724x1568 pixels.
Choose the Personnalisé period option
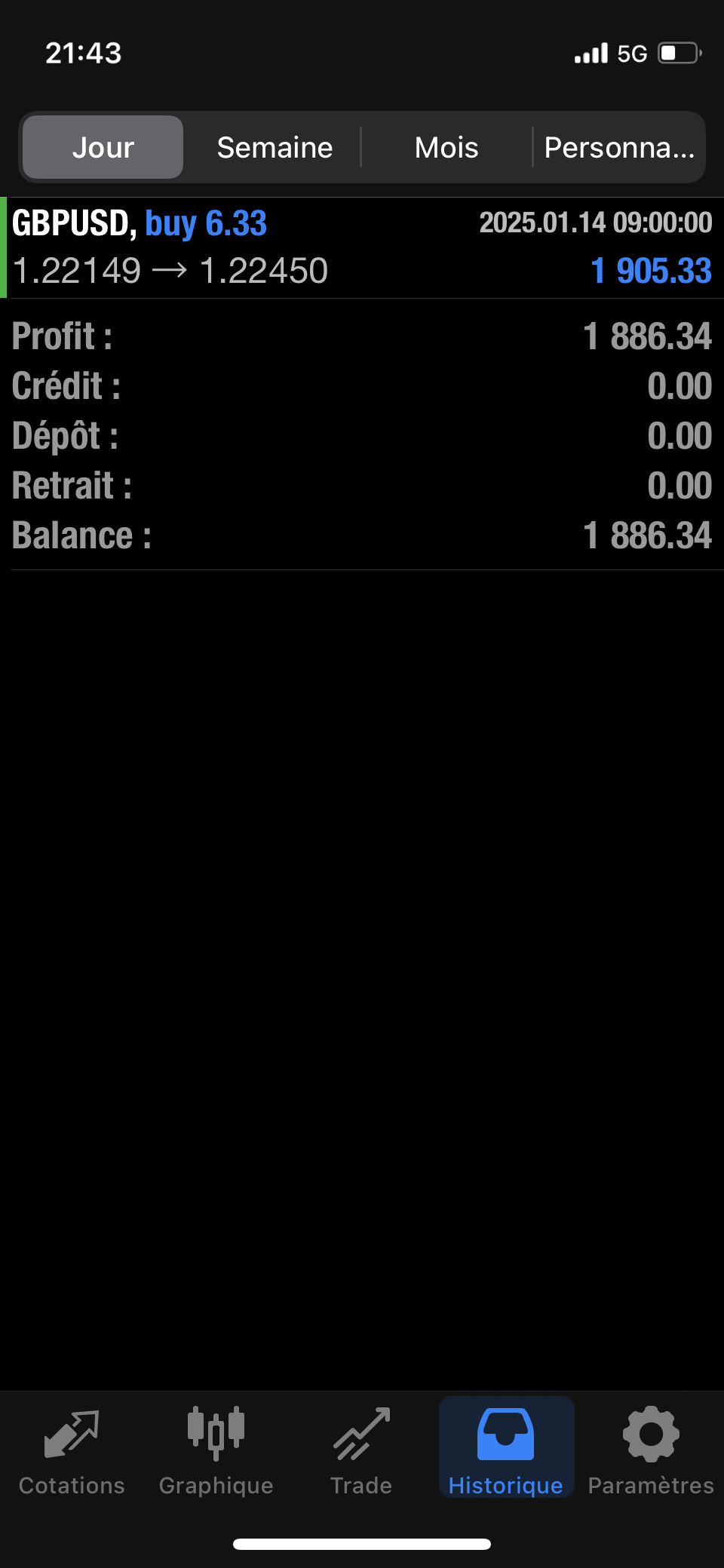pos(619,148)
